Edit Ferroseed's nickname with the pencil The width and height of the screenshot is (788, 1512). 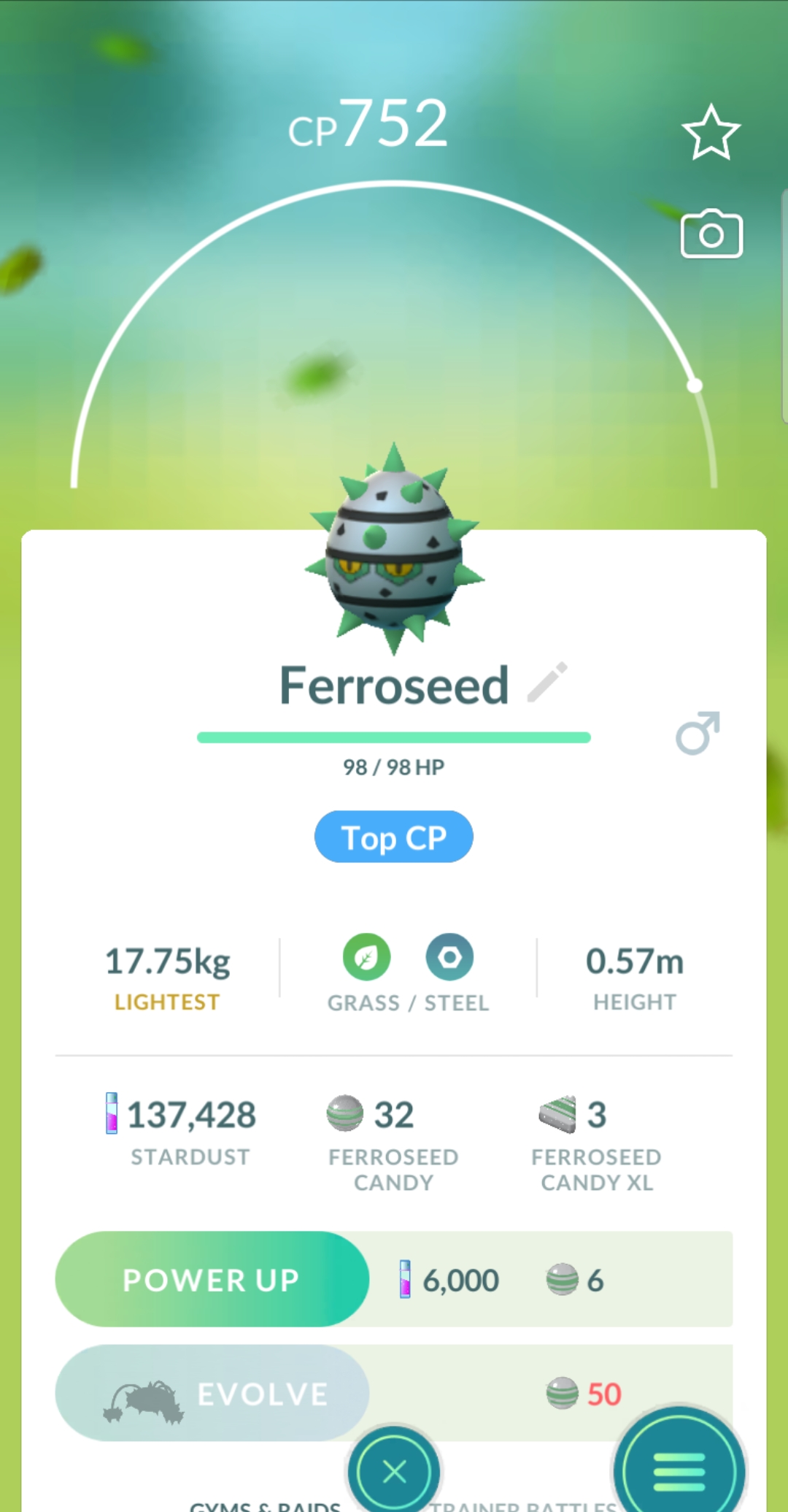(547, 682)
